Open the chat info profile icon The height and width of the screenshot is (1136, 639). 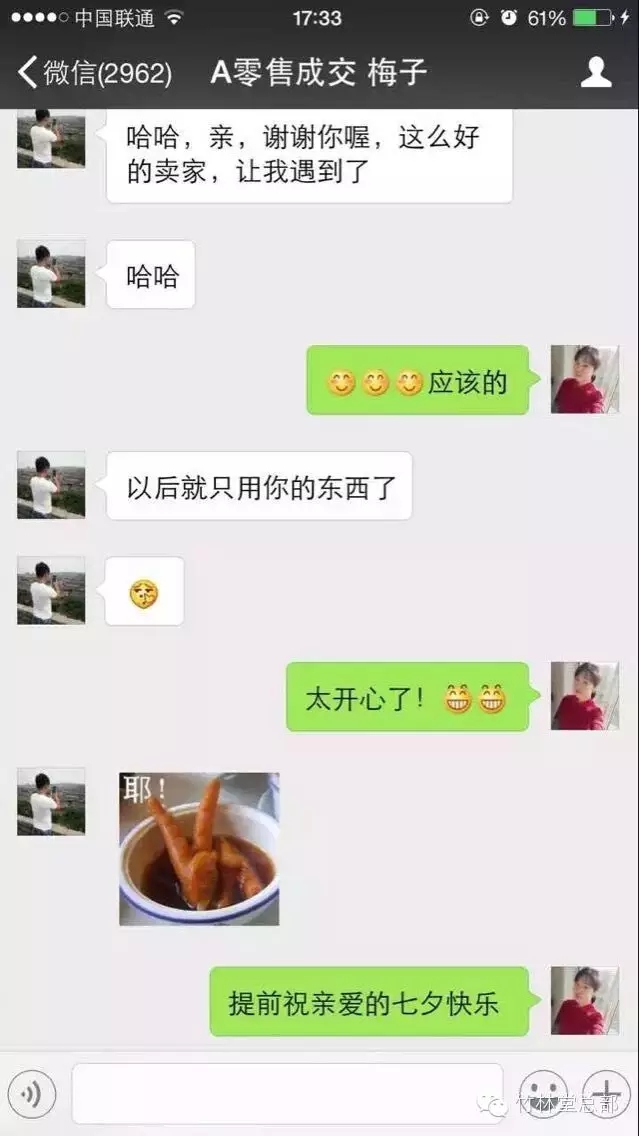tap(596, 72)
